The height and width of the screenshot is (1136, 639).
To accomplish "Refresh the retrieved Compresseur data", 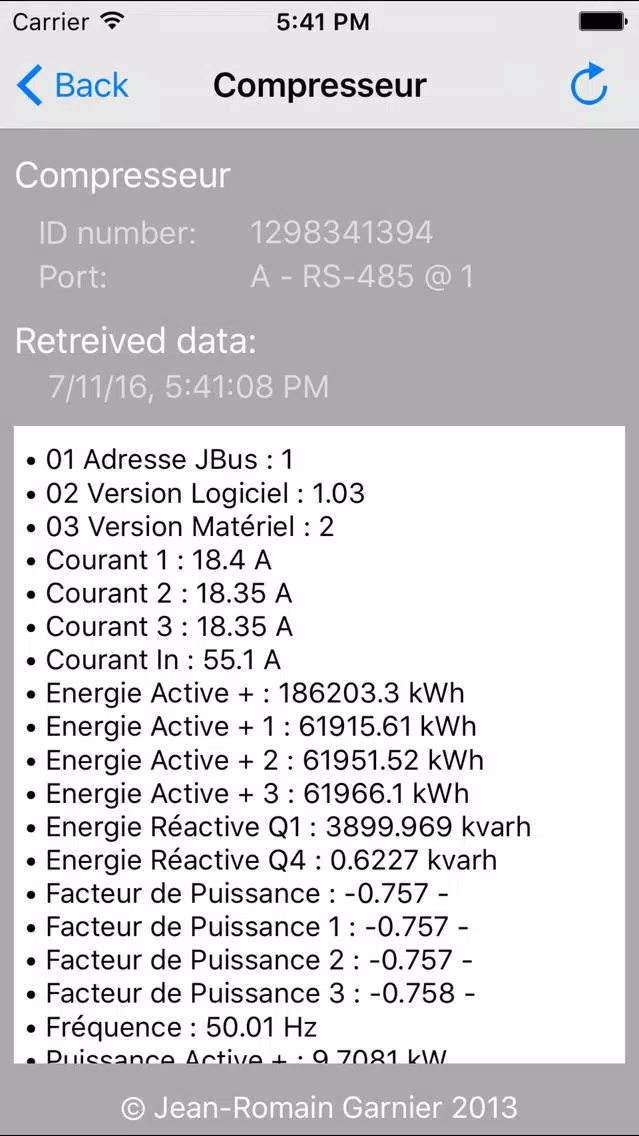I will (x=588, y=84).
